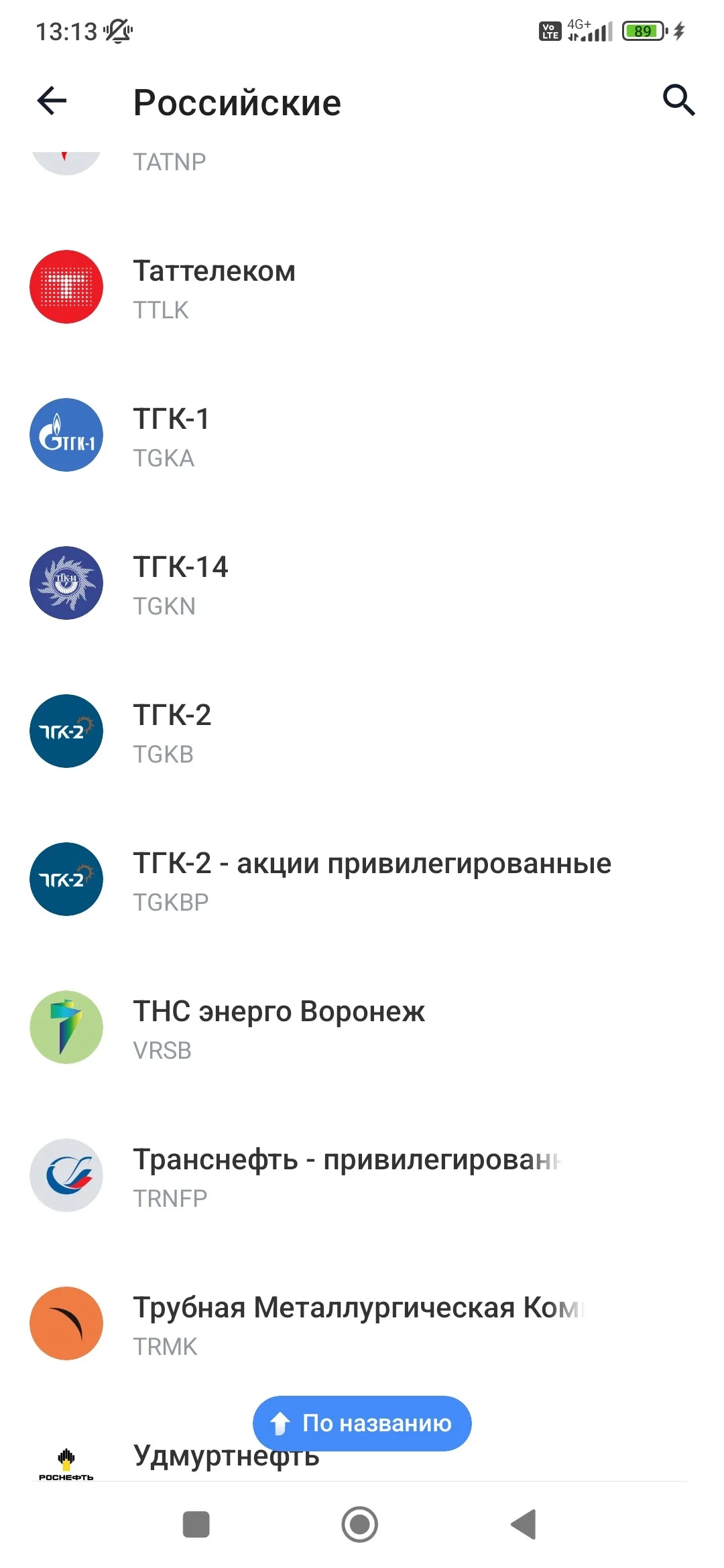Open the search magnifier icon

coord(678,101)
